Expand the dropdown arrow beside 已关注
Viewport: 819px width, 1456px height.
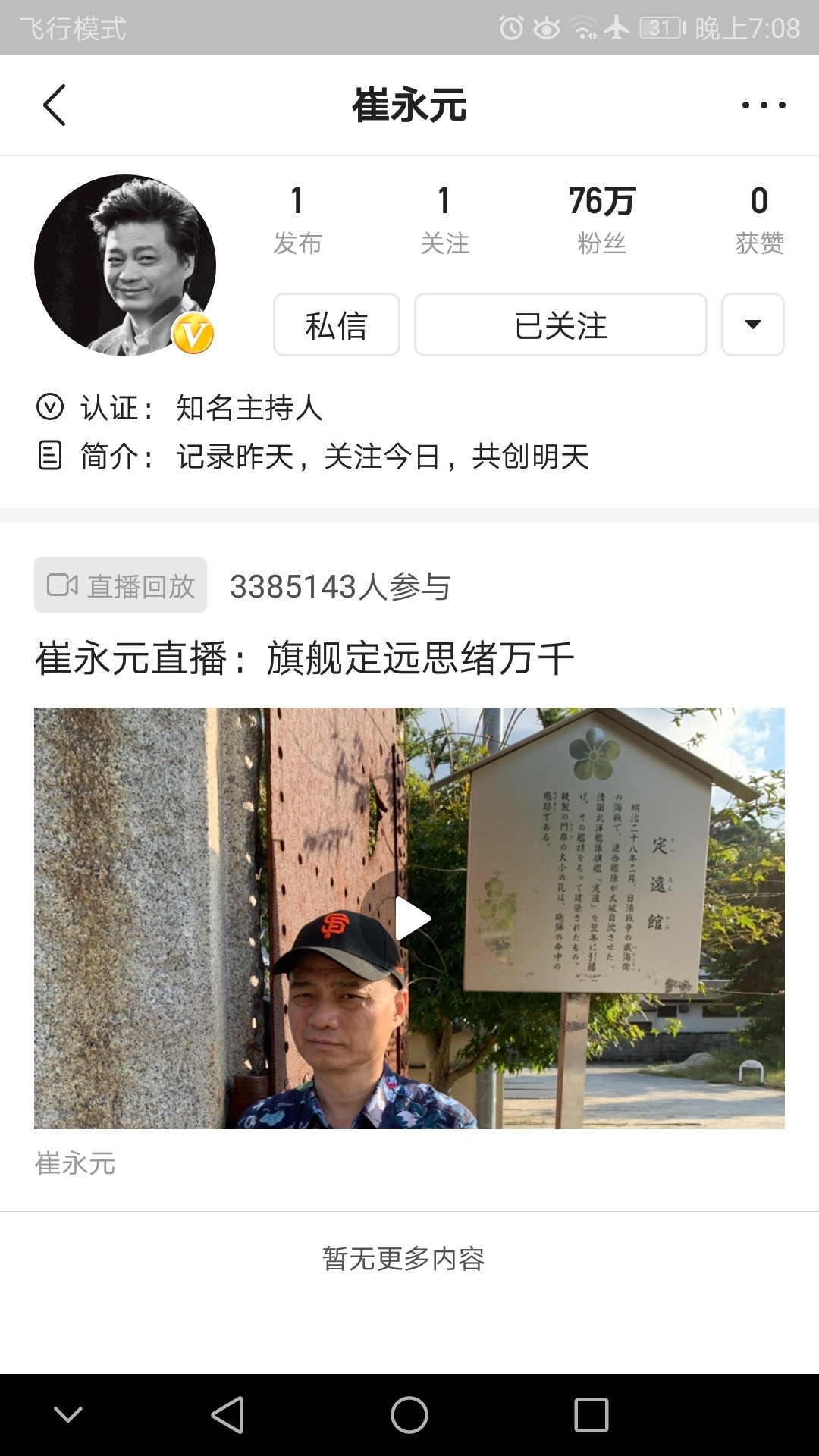(x=752, y=325)
